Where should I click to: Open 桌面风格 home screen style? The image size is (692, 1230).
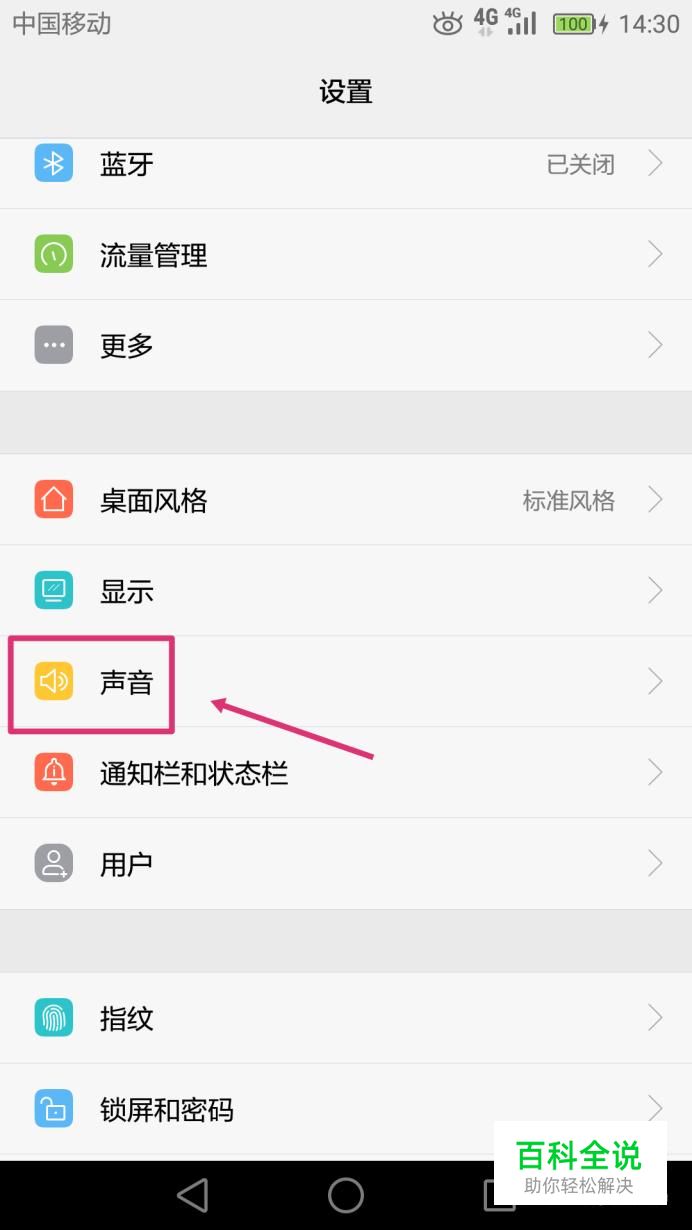tap(346, 499)
